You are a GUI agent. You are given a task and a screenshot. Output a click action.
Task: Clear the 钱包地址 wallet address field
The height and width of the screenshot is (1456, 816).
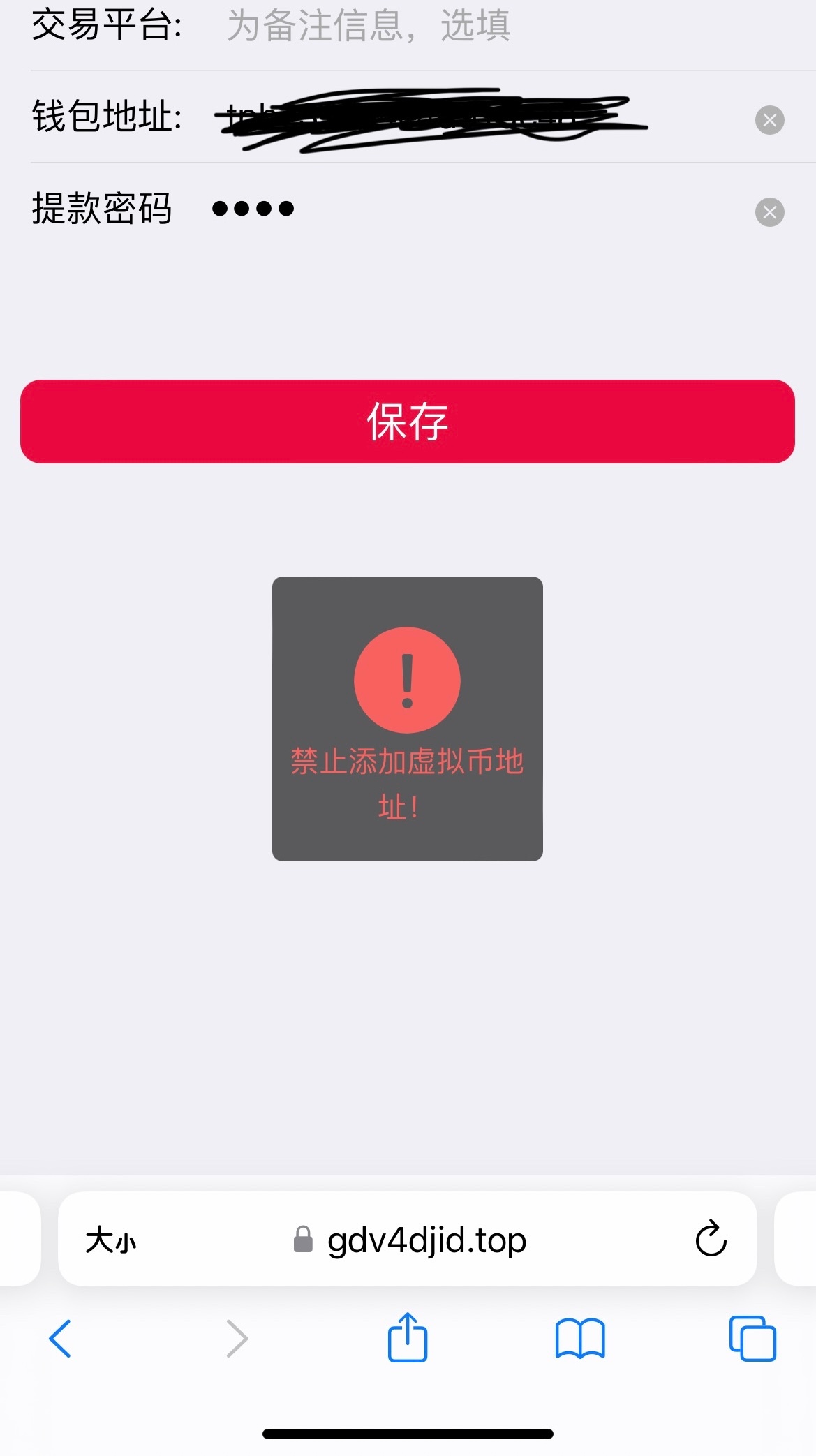(769, 120)
